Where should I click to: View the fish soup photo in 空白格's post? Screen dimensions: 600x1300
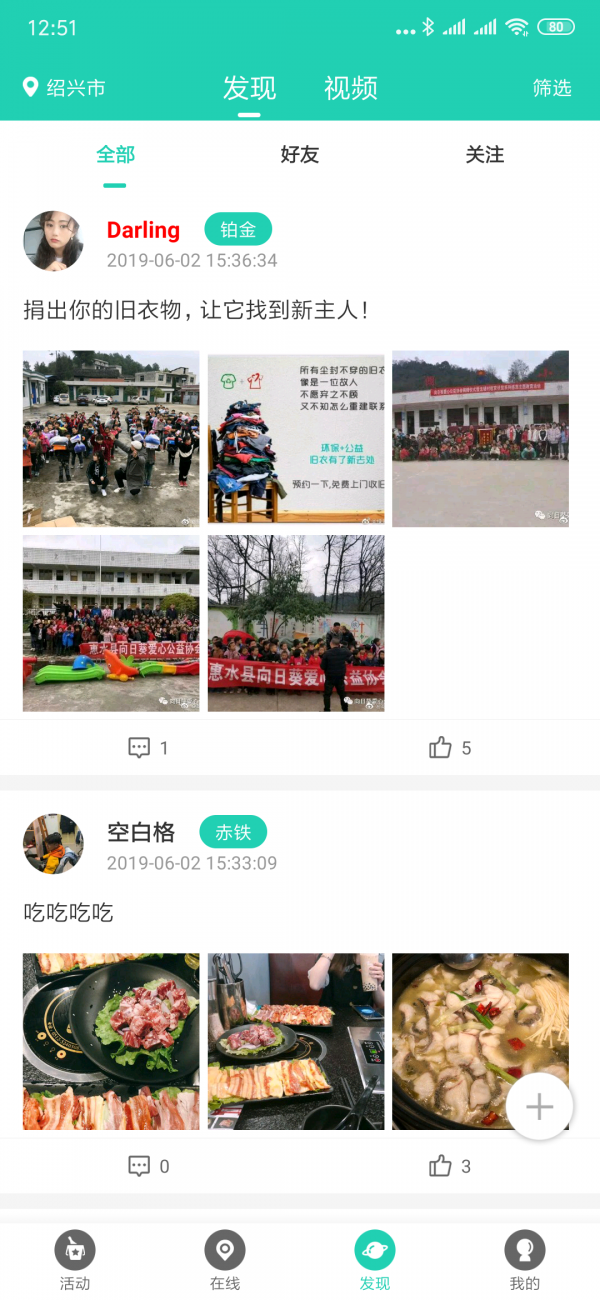(480, 1041)
